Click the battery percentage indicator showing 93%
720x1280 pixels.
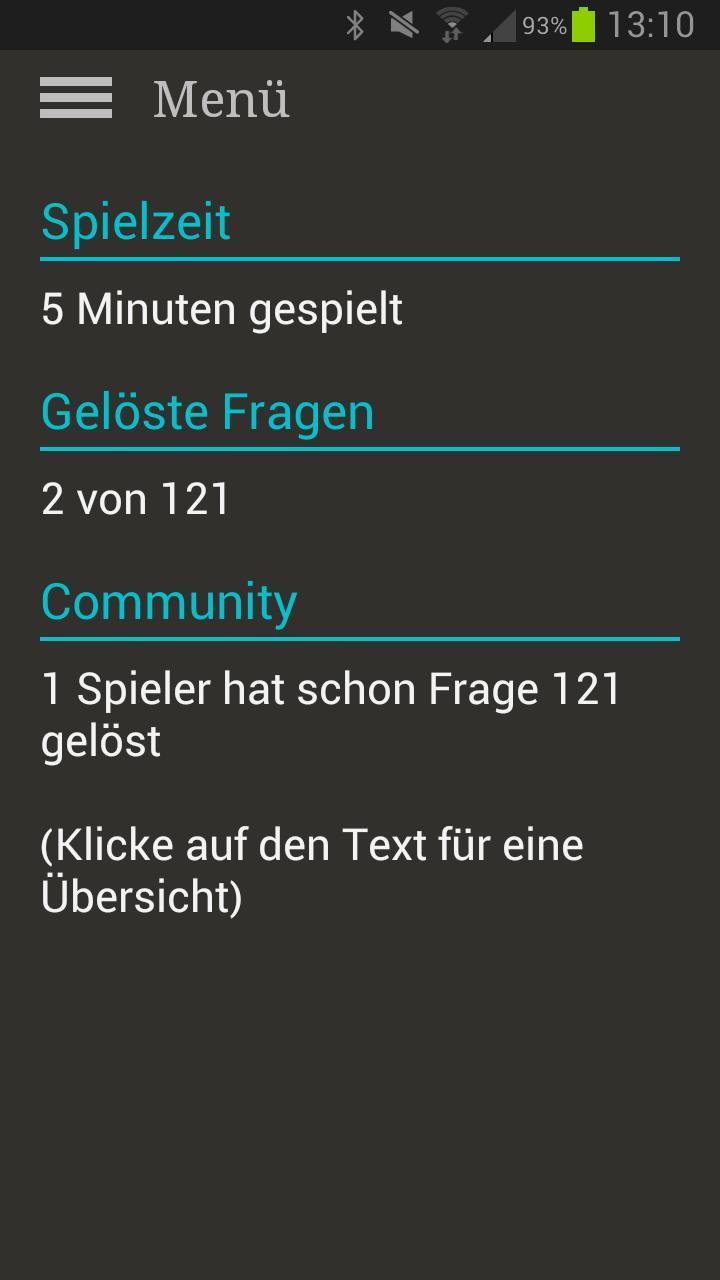point(545,25)
